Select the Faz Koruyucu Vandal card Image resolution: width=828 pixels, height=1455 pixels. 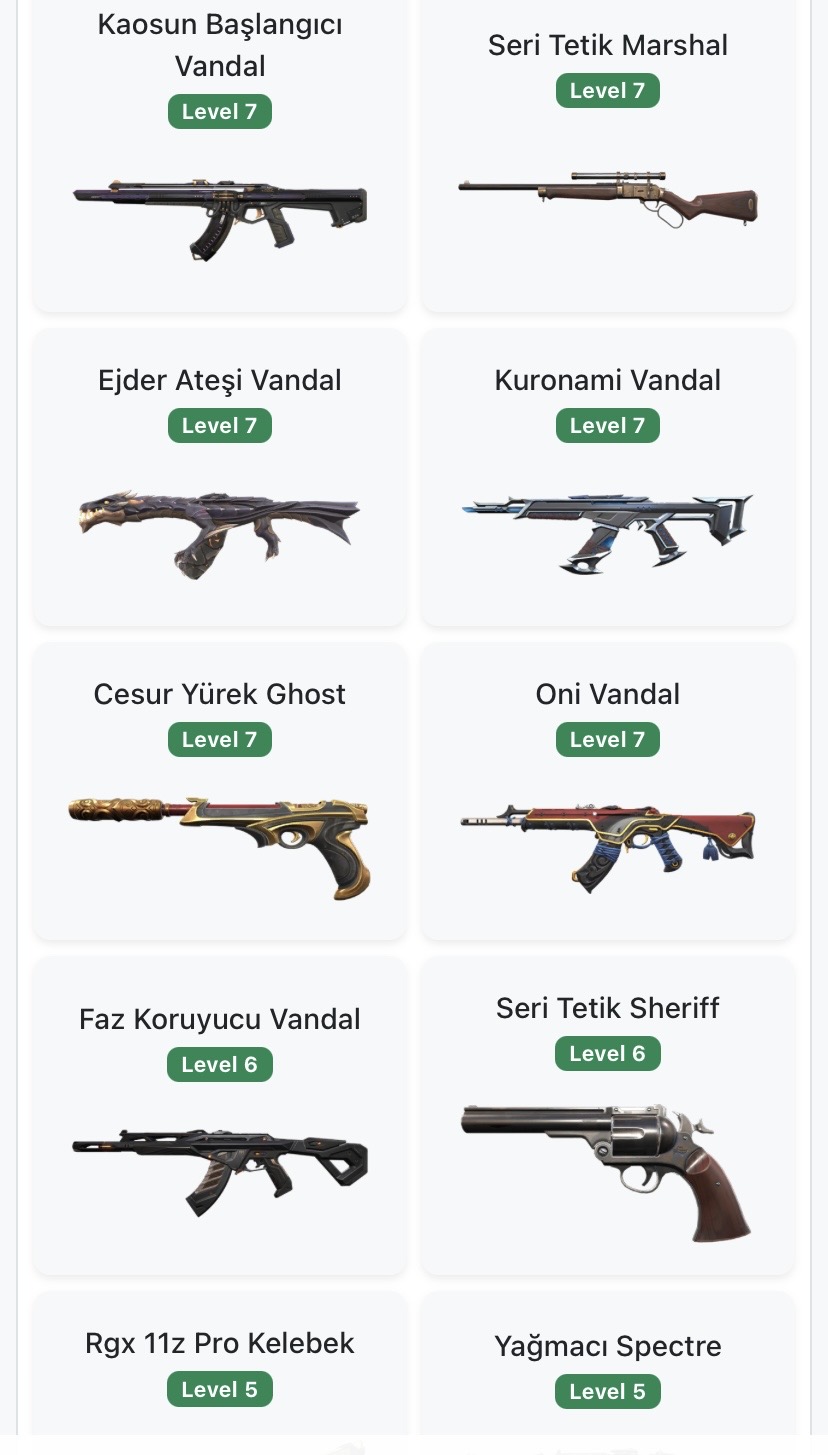[220, 1115]
